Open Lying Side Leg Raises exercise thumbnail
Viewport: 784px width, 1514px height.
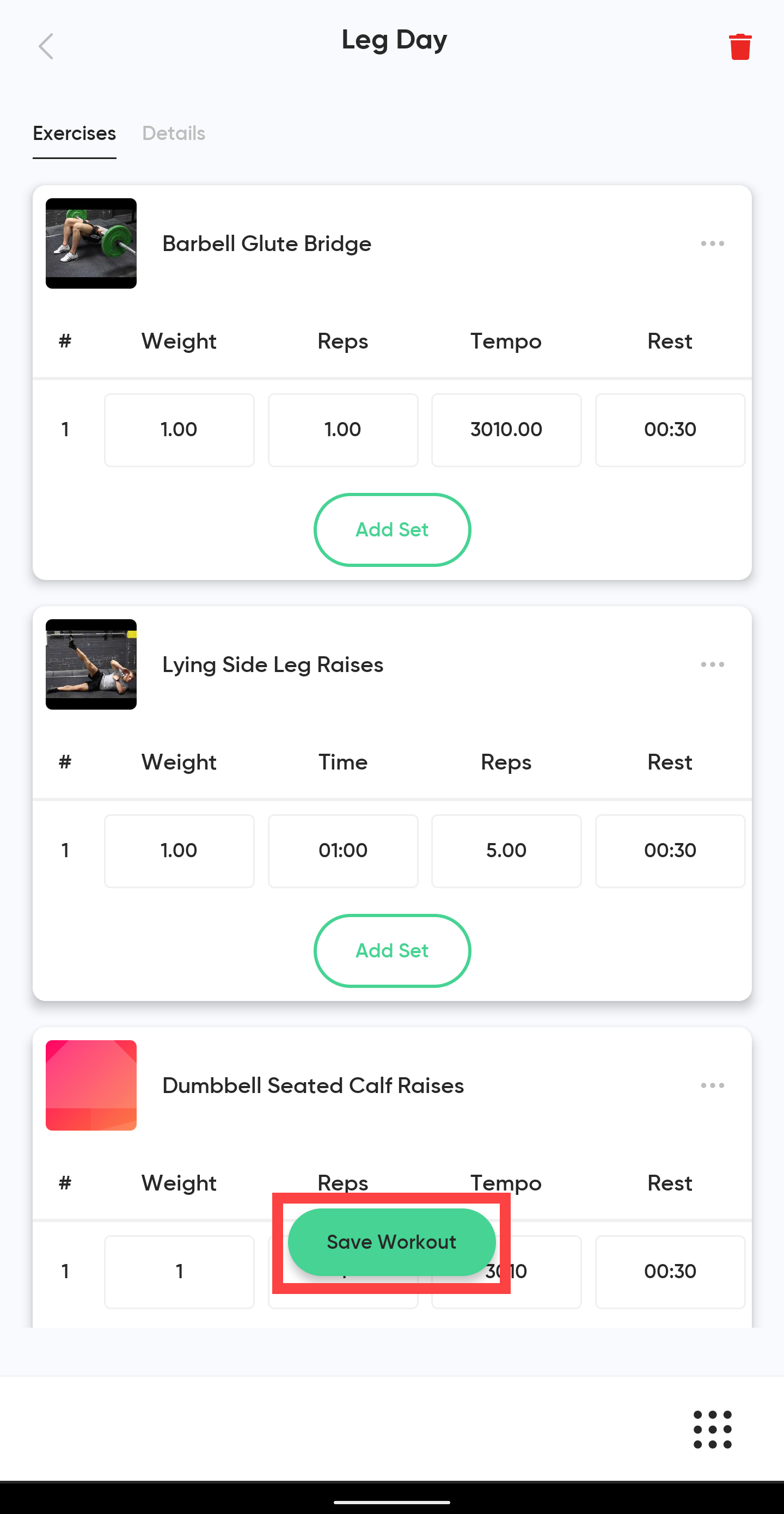[91, 664]
